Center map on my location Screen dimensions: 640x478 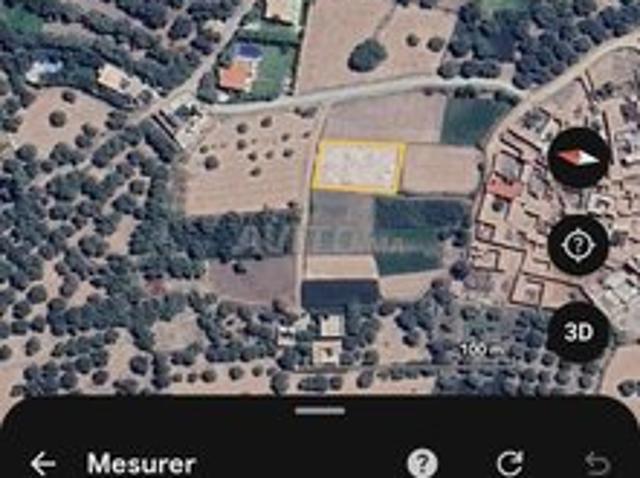(x=577, y=244)
